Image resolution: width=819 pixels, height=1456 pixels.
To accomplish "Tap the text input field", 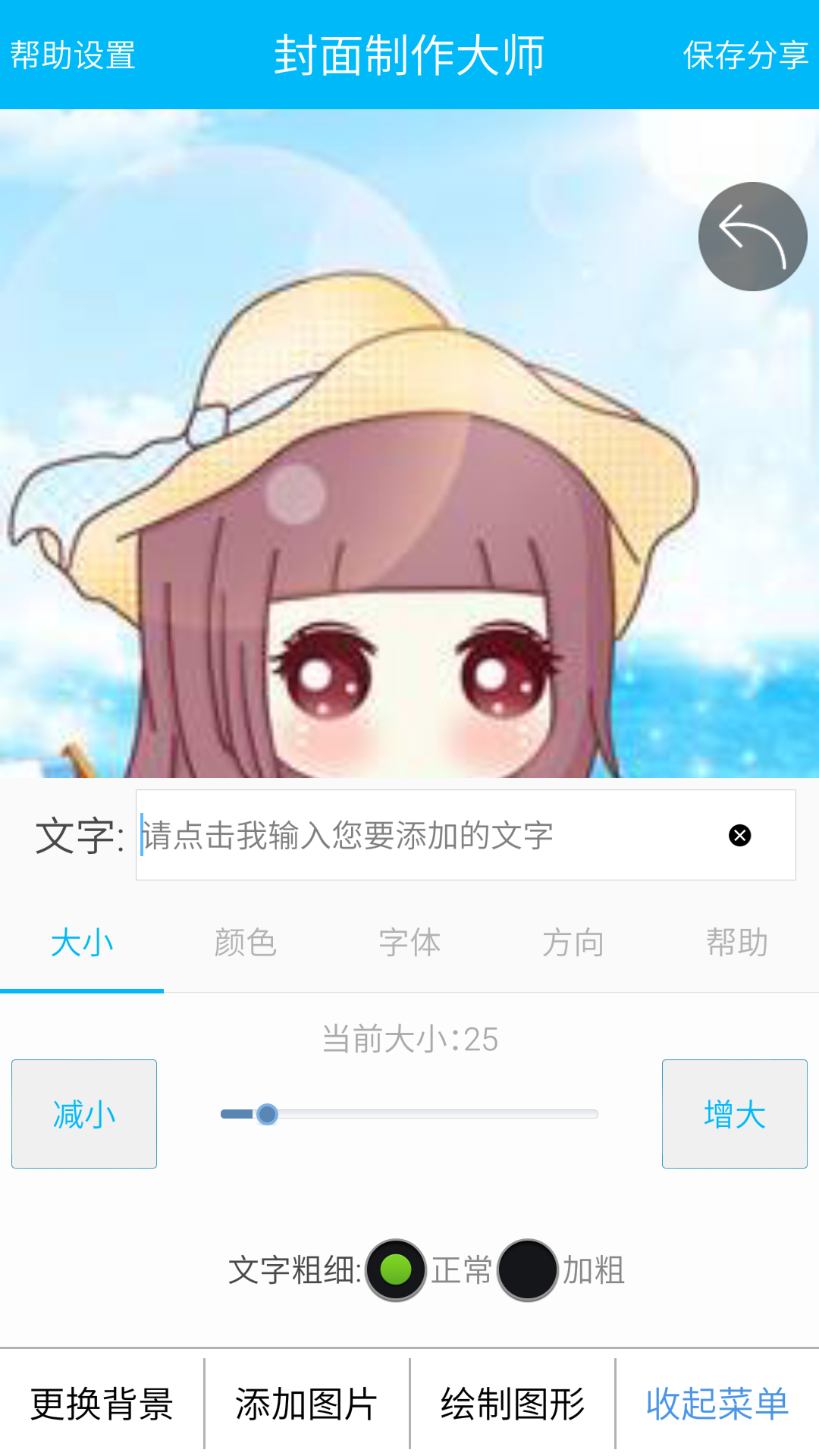I will point(425,836).
